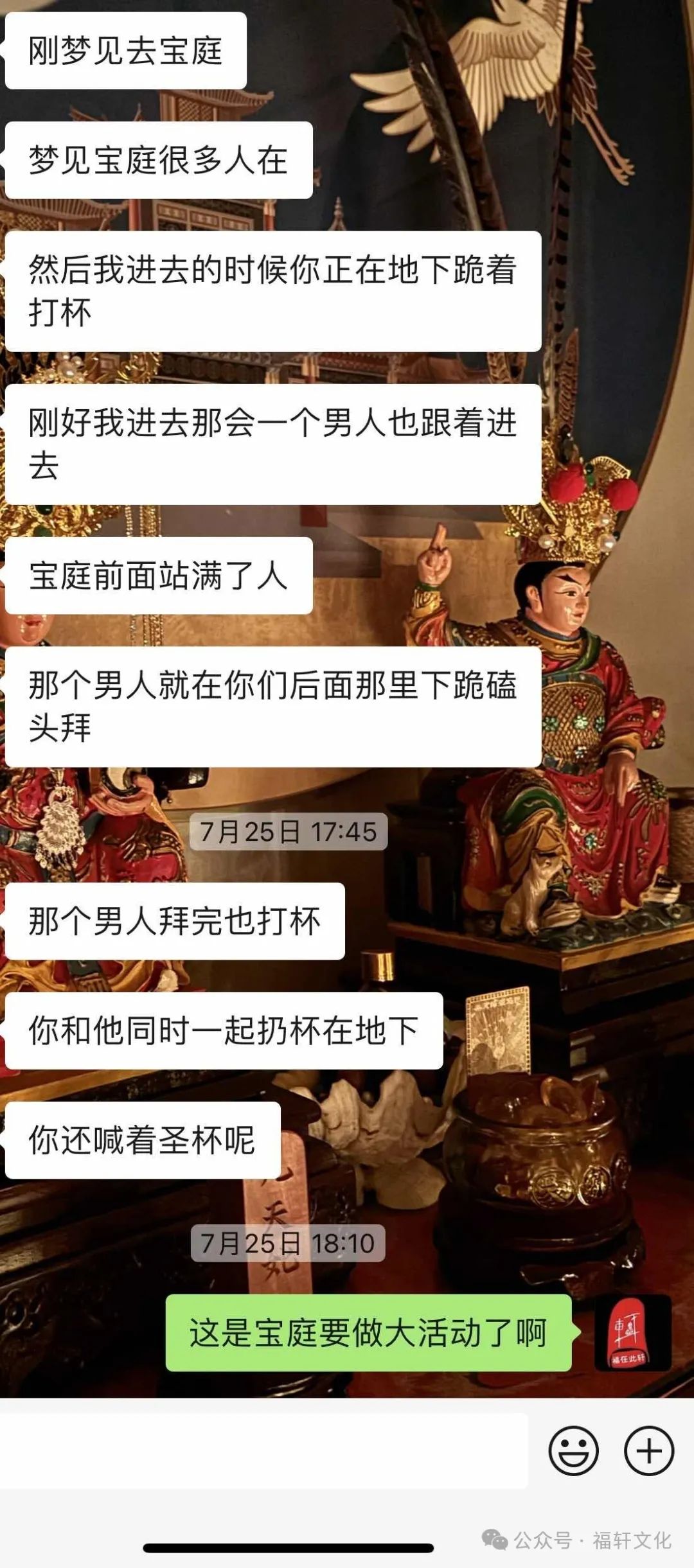Open the emoji sticker picker
This screenshot has width=694, height=1568.
pos(573,1450)
